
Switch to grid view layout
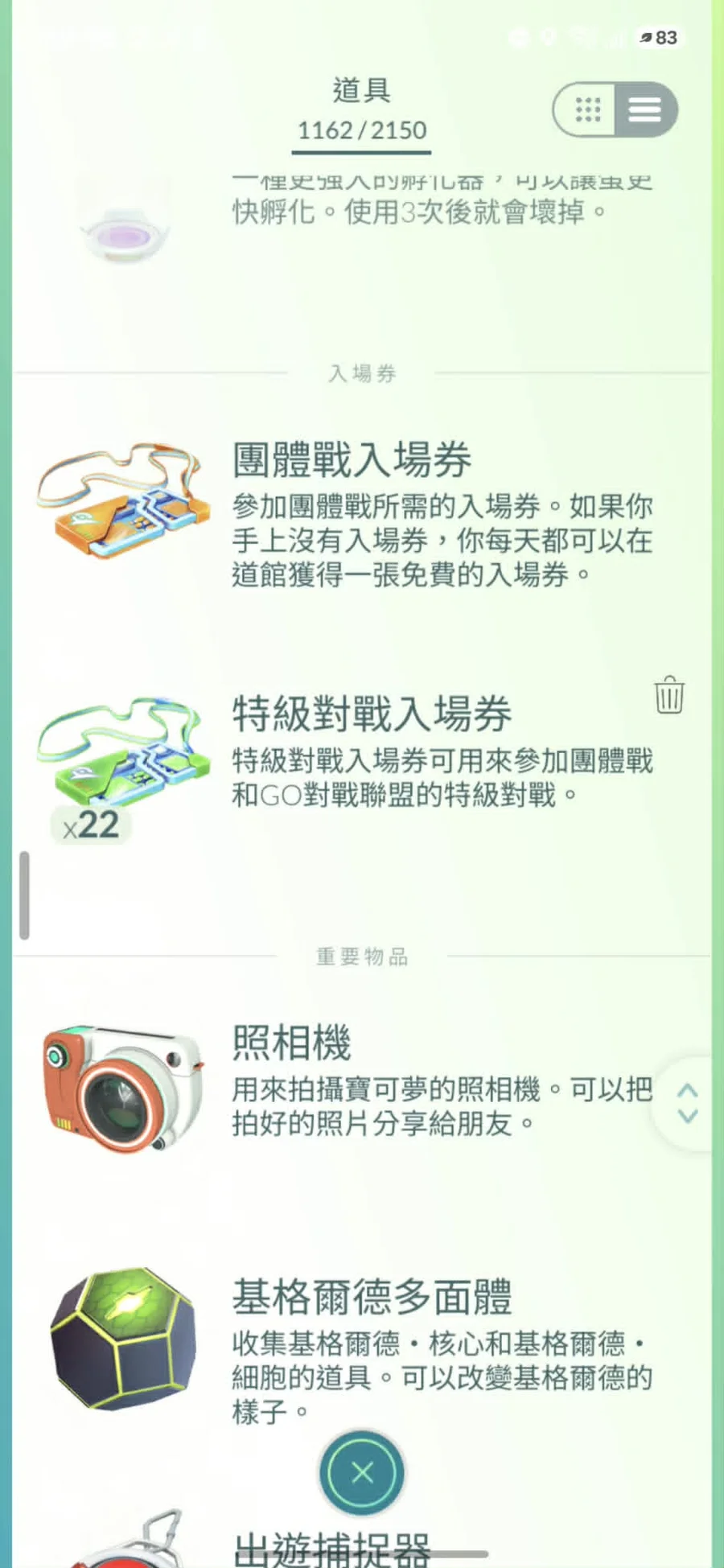click(x=586, y=109)
